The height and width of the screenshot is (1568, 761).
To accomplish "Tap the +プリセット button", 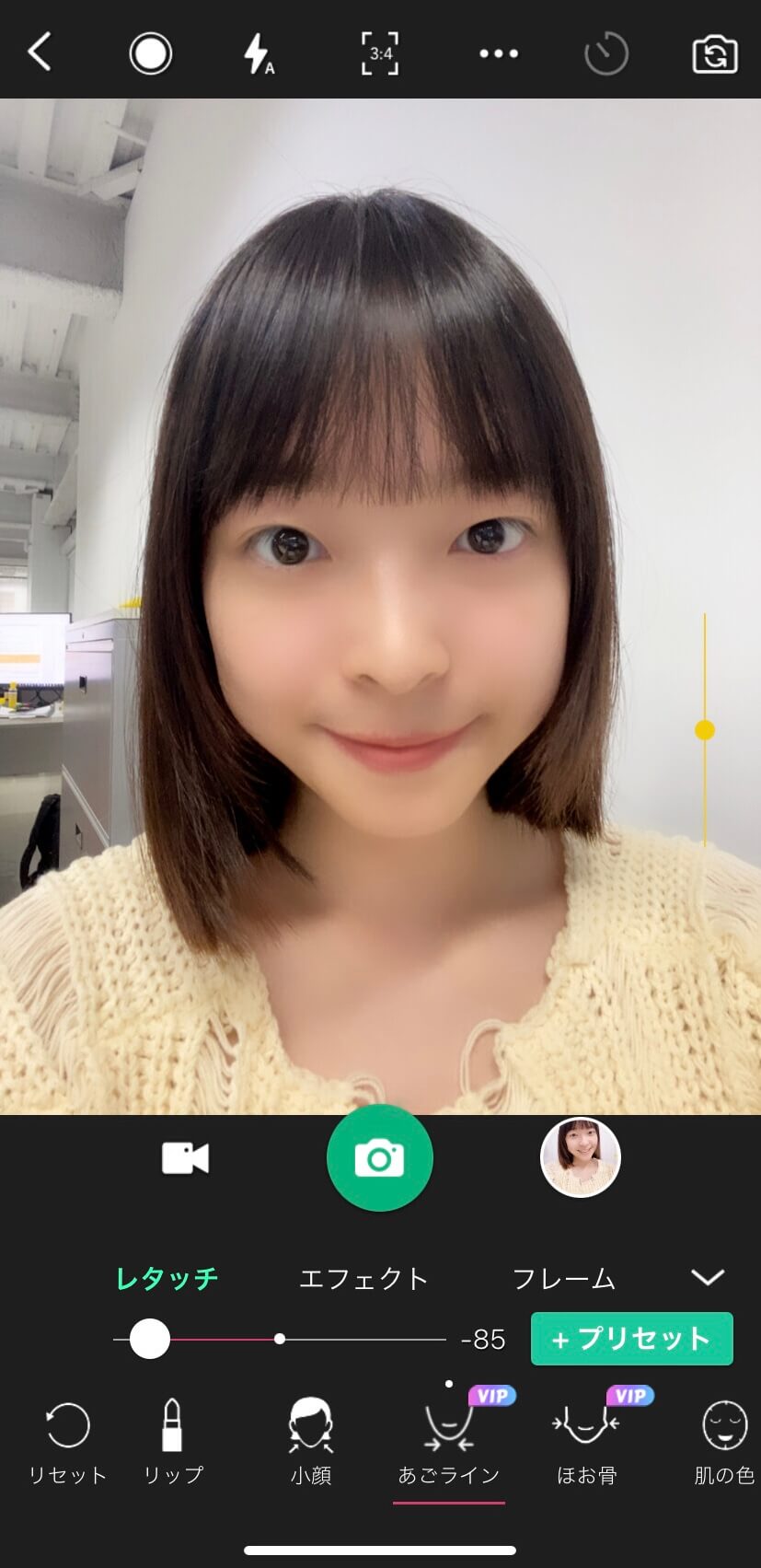I will 631,1339.
